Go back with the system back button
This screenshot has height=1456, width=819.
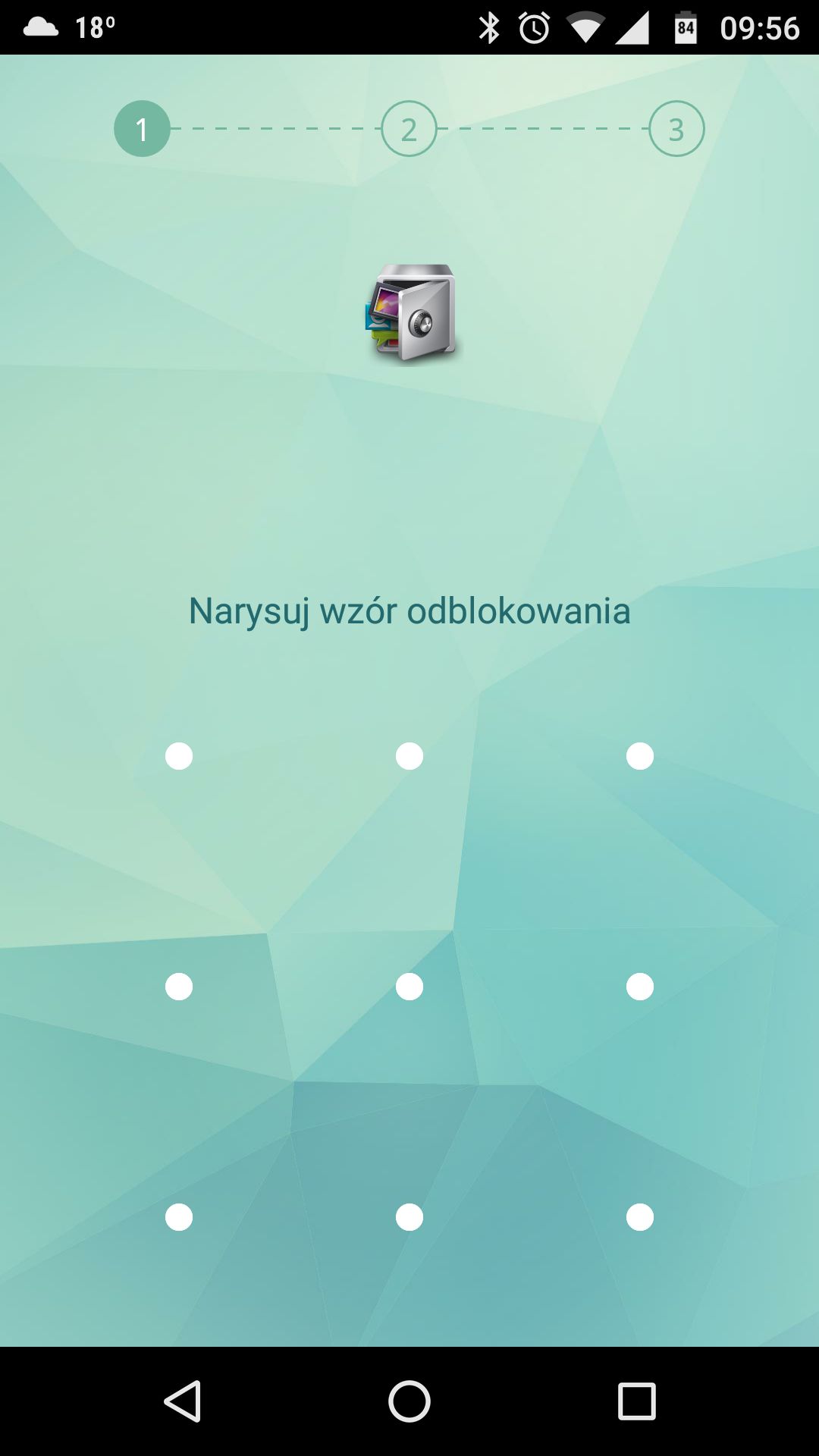(183, 1401)
